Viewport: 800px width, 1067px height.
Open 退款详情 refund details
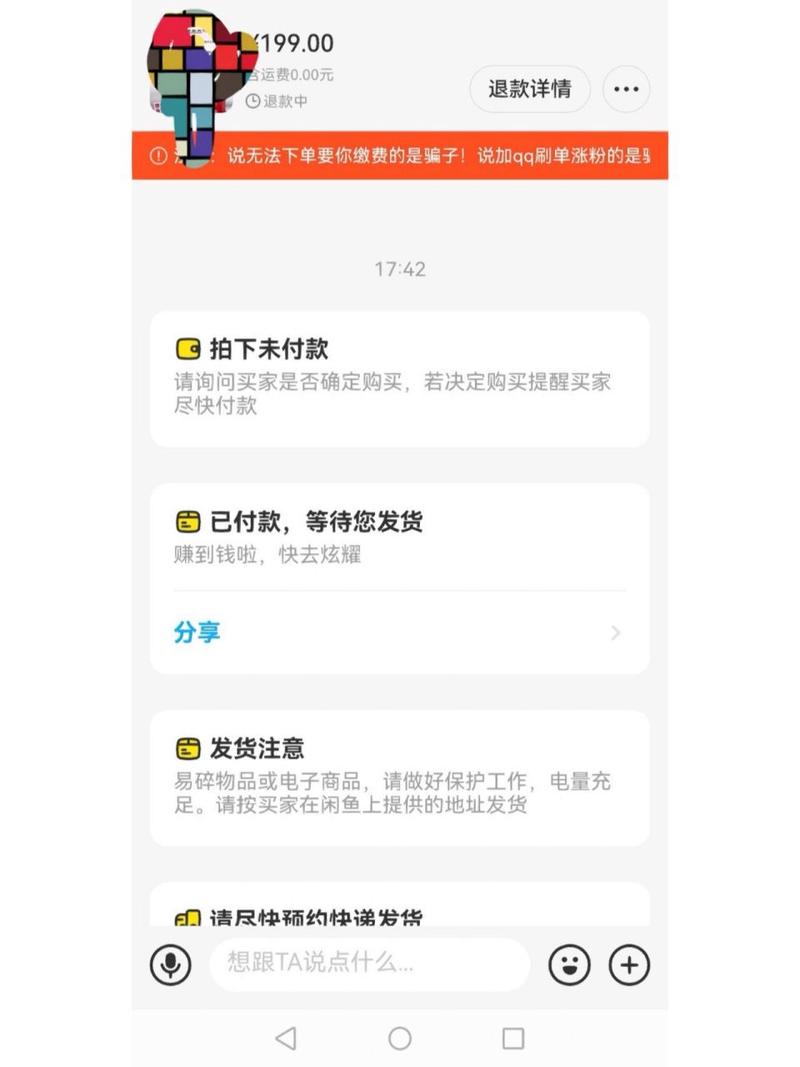[530, 89]
